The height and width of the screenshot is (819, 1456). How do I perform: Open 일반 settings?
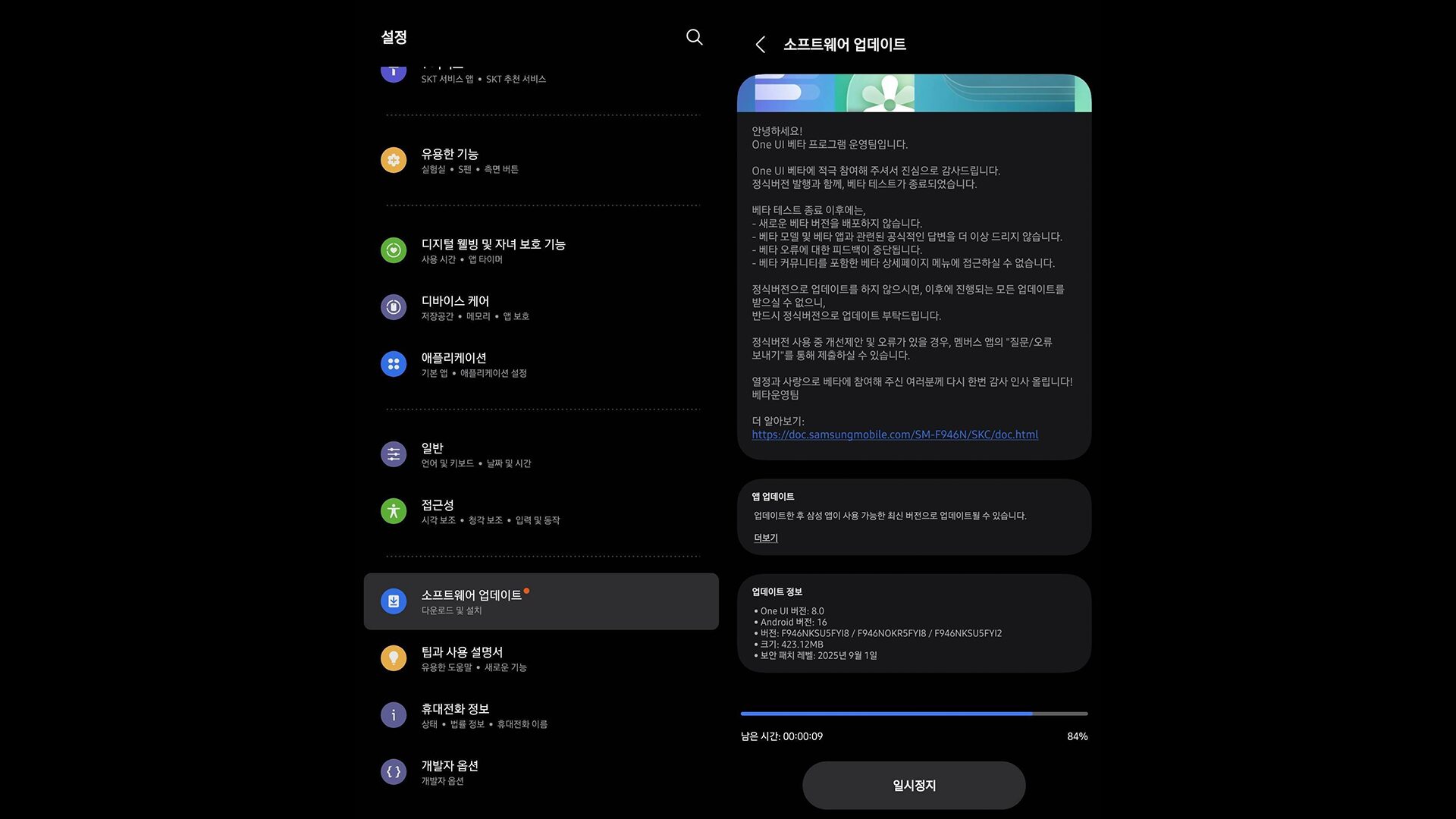click(432, 454)
